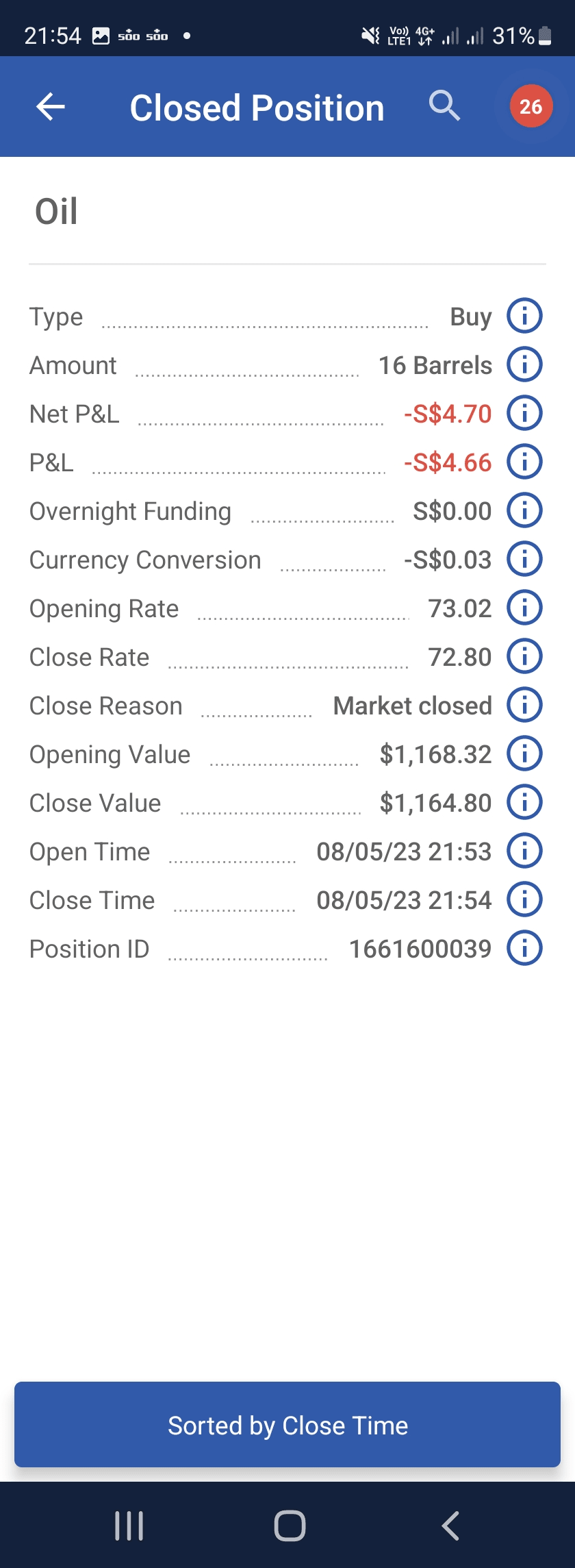Tap the info icon beside Net P&L

(x=524, y=413)
